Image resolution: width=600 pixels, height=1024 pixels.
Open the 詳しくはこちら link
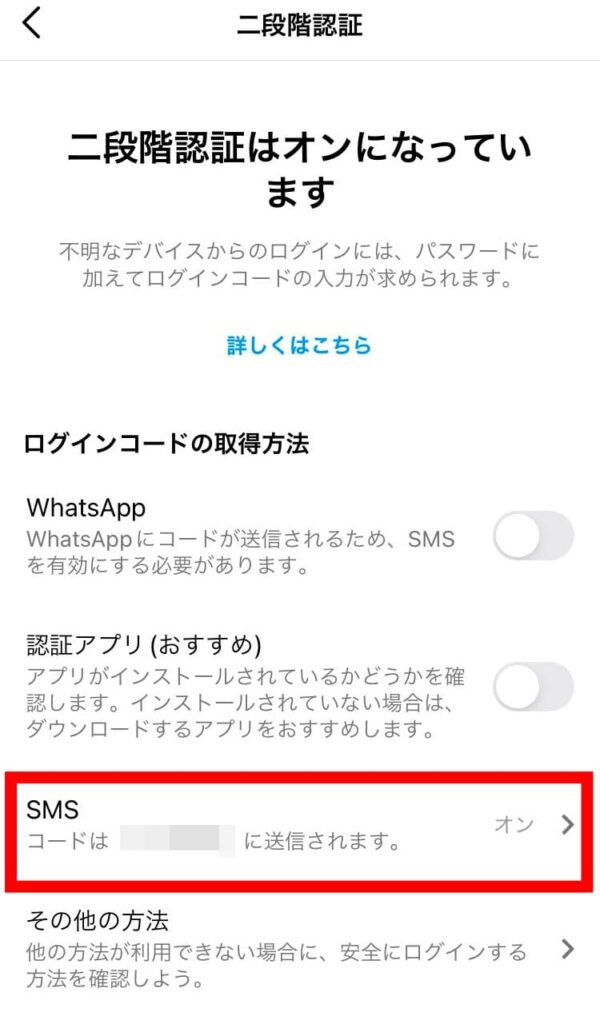(x=299, y=346)
